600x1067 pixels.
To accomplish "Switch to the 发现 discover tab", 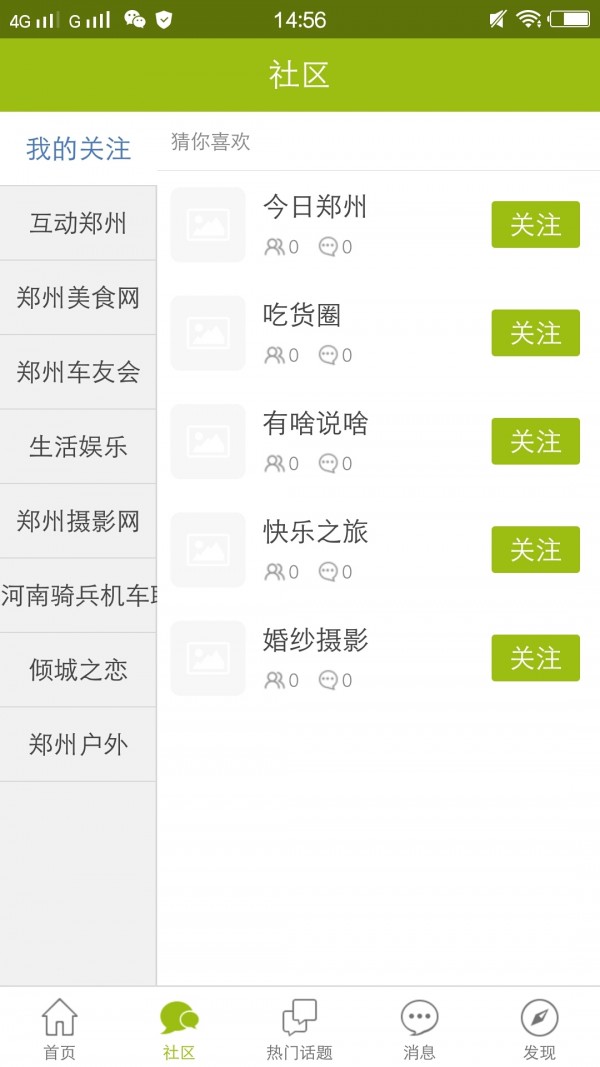I will point(539,1029).
